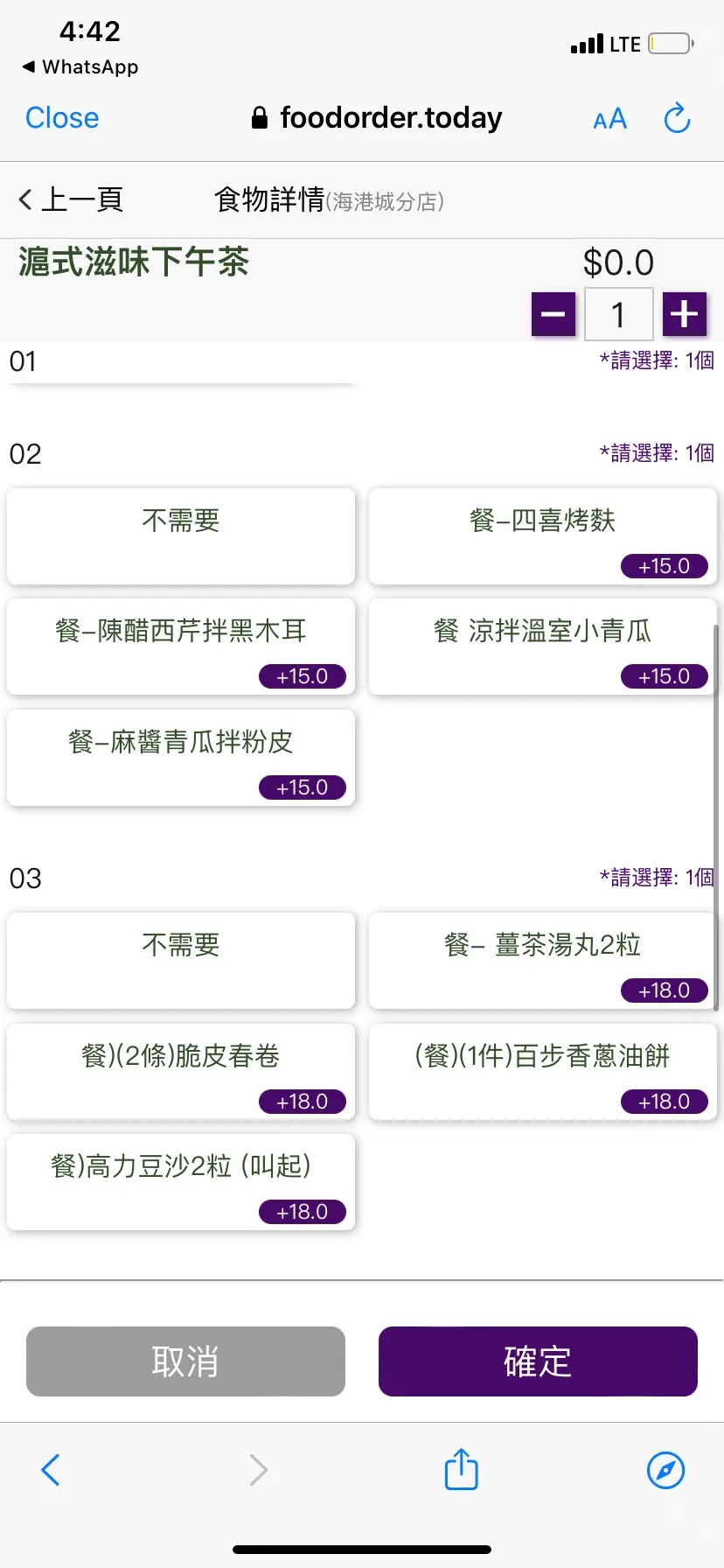Increase quantity with the plus button

[x=684, y=314]
